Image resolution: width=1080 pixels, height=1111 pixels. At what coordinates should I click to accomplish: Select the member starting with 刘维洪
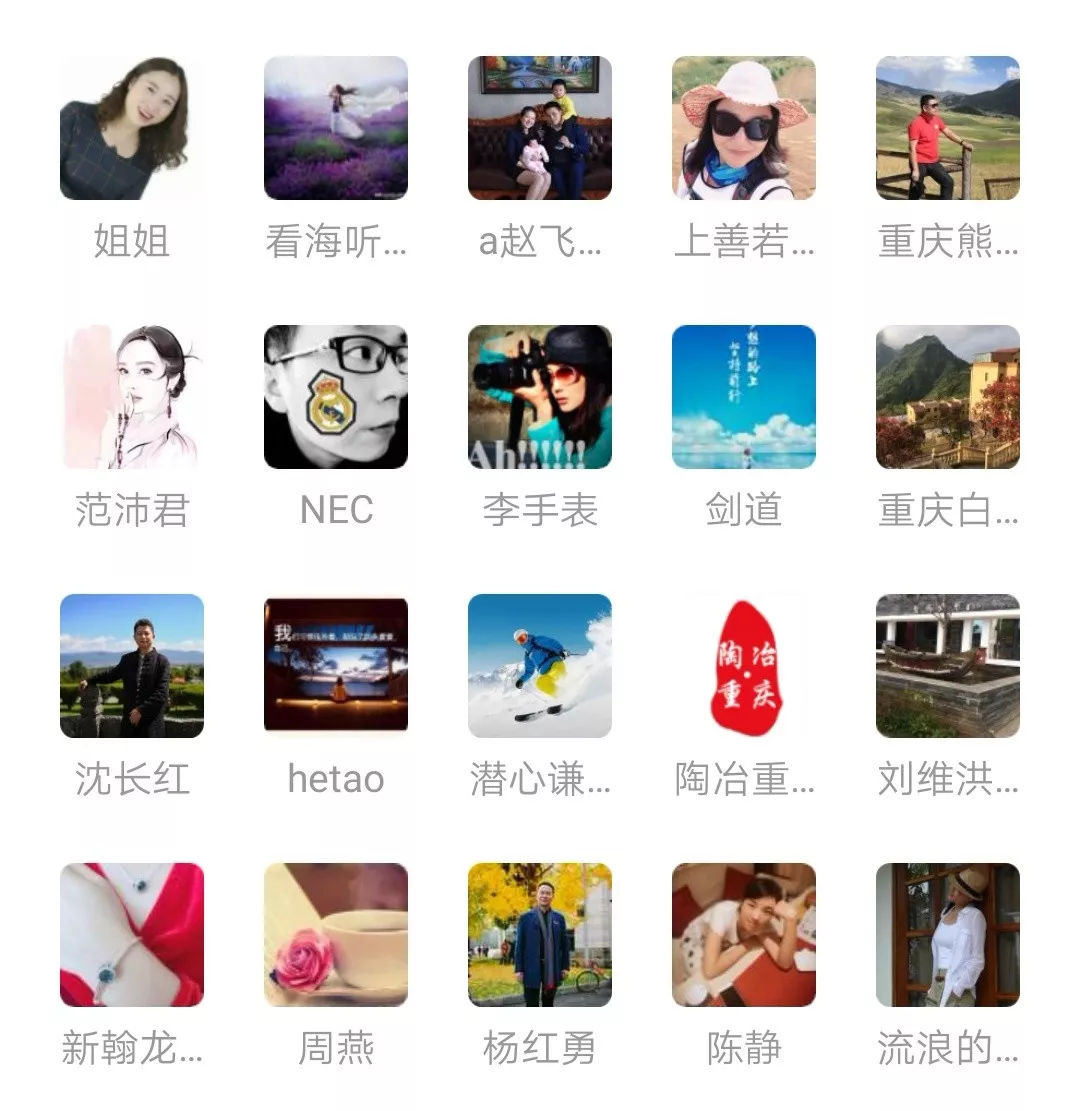948,666
